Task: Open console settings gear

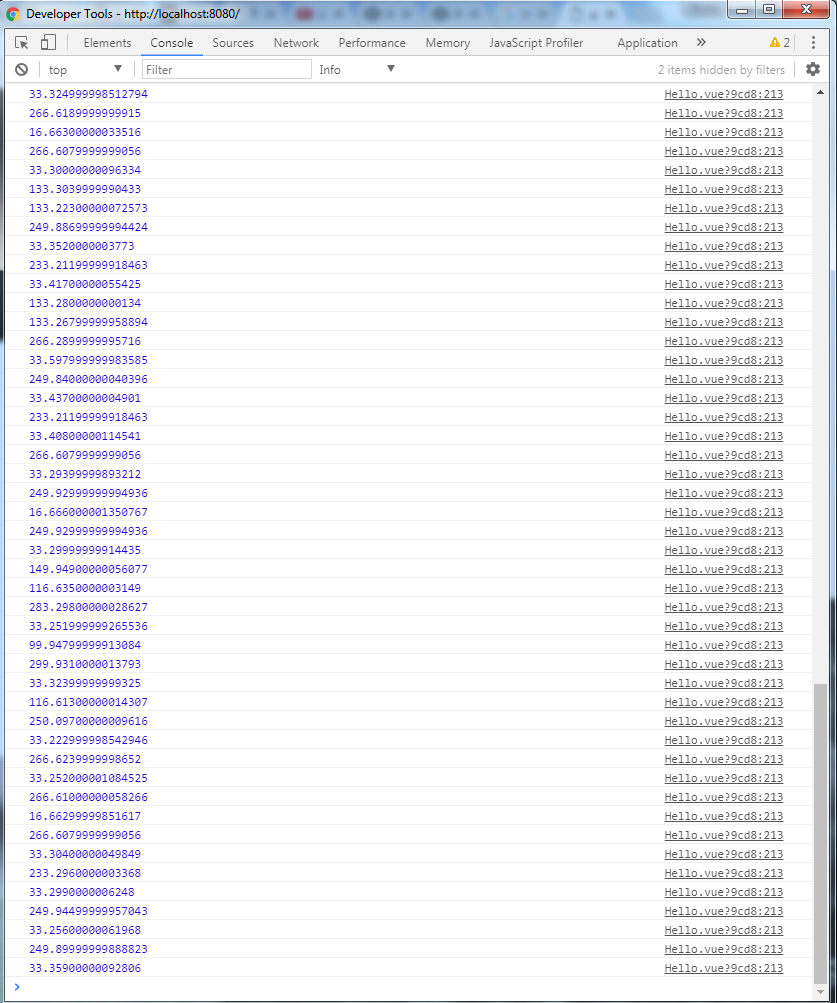Action: click(x=812, y=69)
